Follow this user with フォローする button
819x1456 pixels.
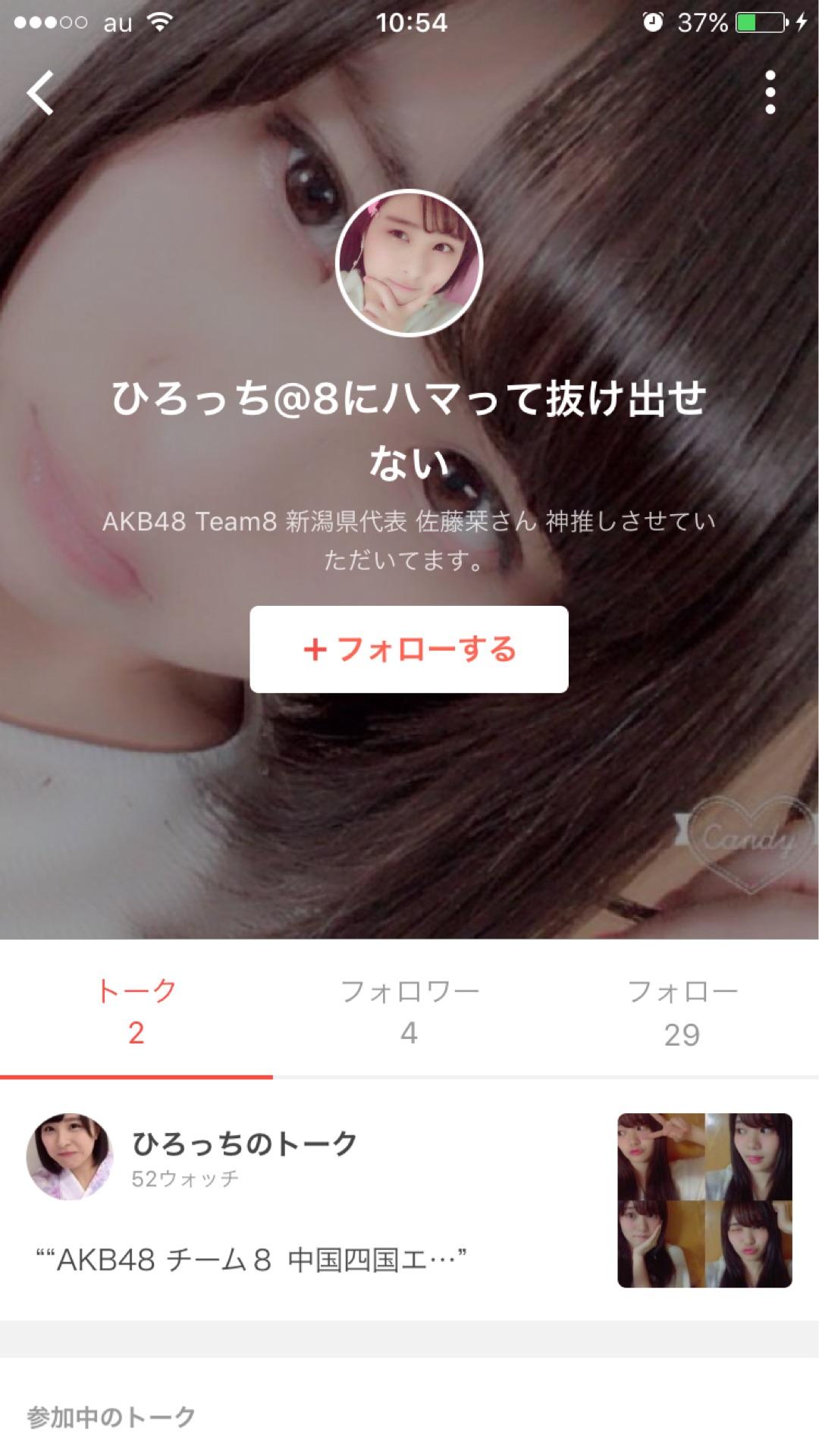point(409,649)
